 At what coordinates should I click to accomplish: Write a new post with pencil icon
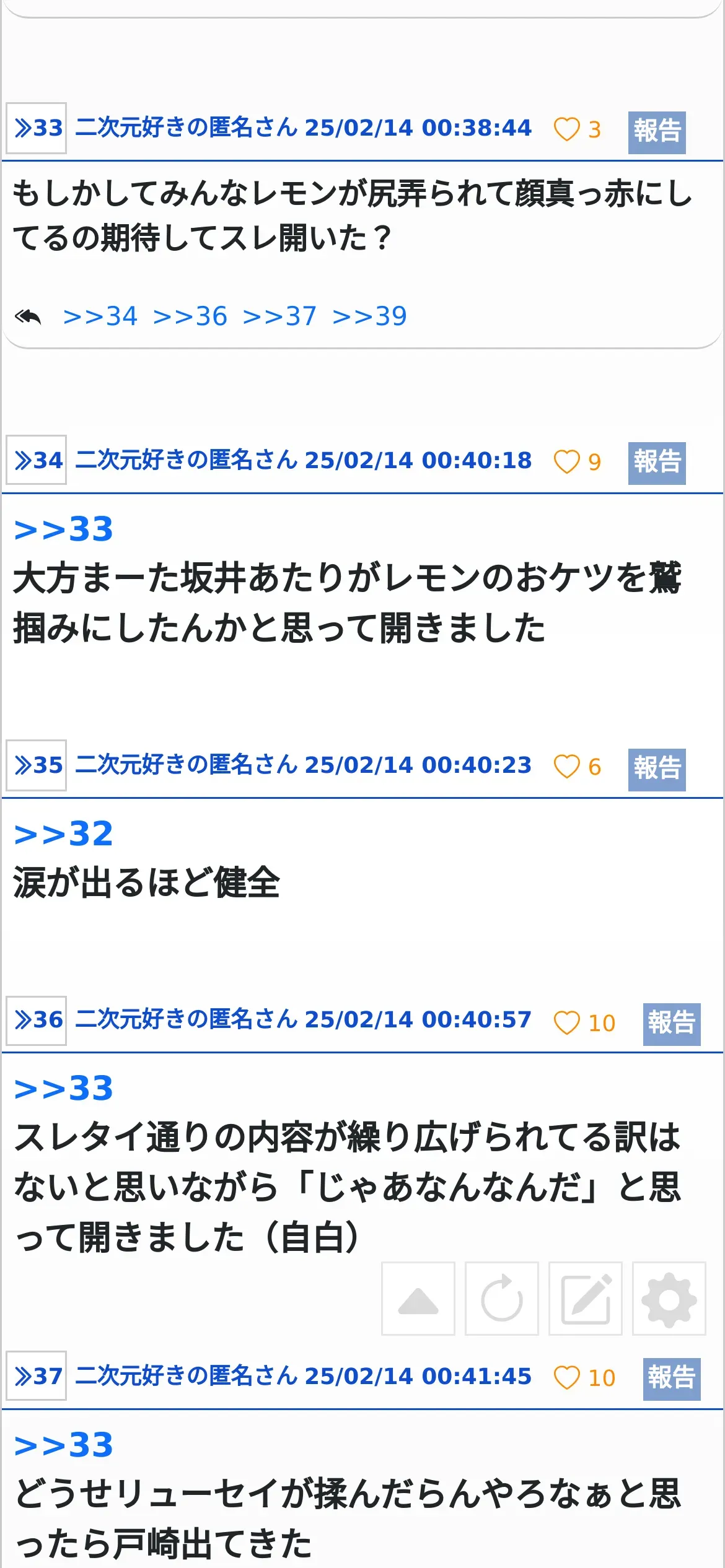pos(586,1299)
